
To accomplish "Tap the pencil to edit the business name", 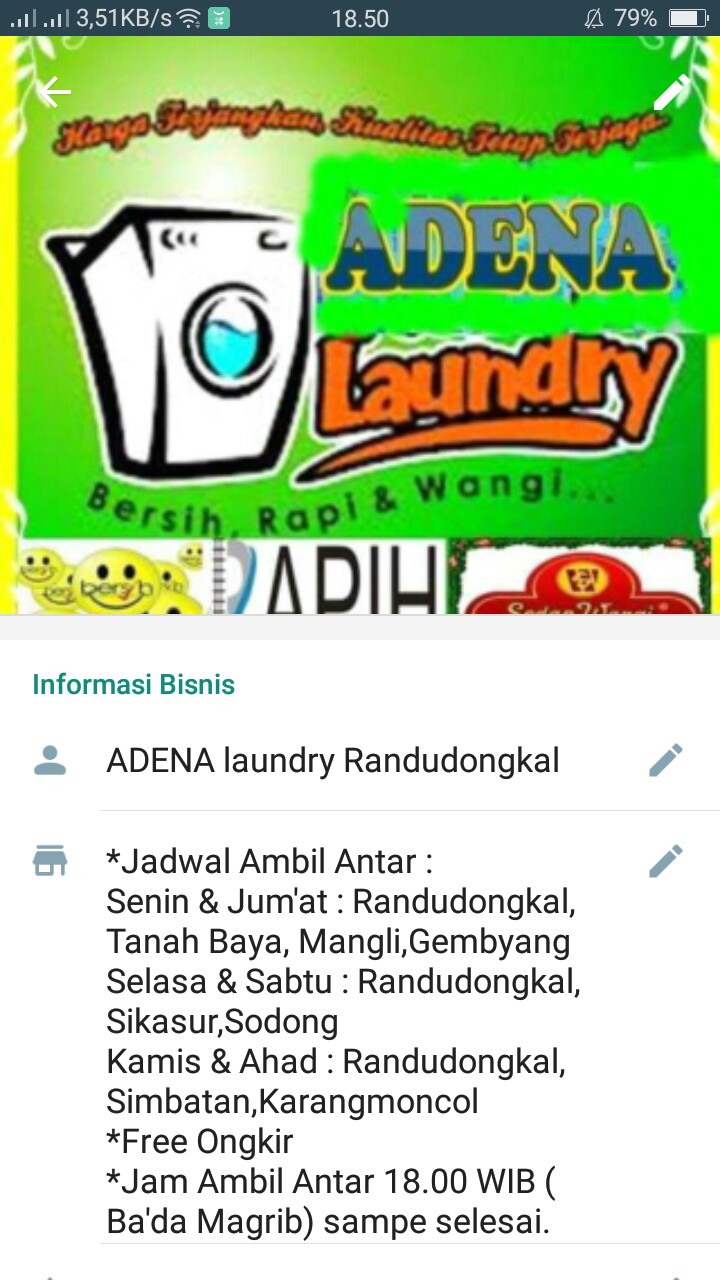I will point(664,760).
